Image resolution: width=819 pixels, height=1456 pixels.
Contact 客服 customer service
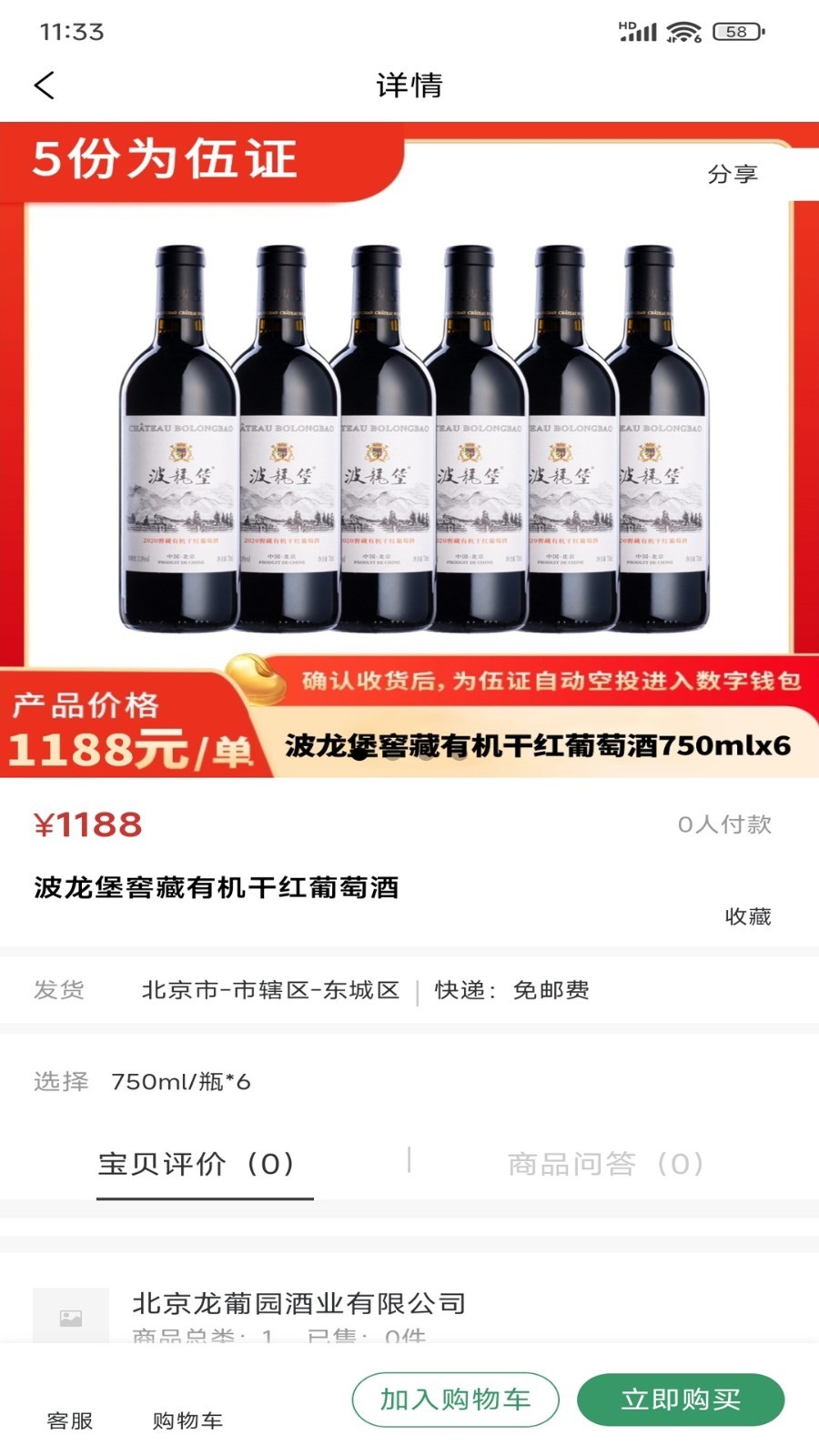click(x=70, y=1419)
